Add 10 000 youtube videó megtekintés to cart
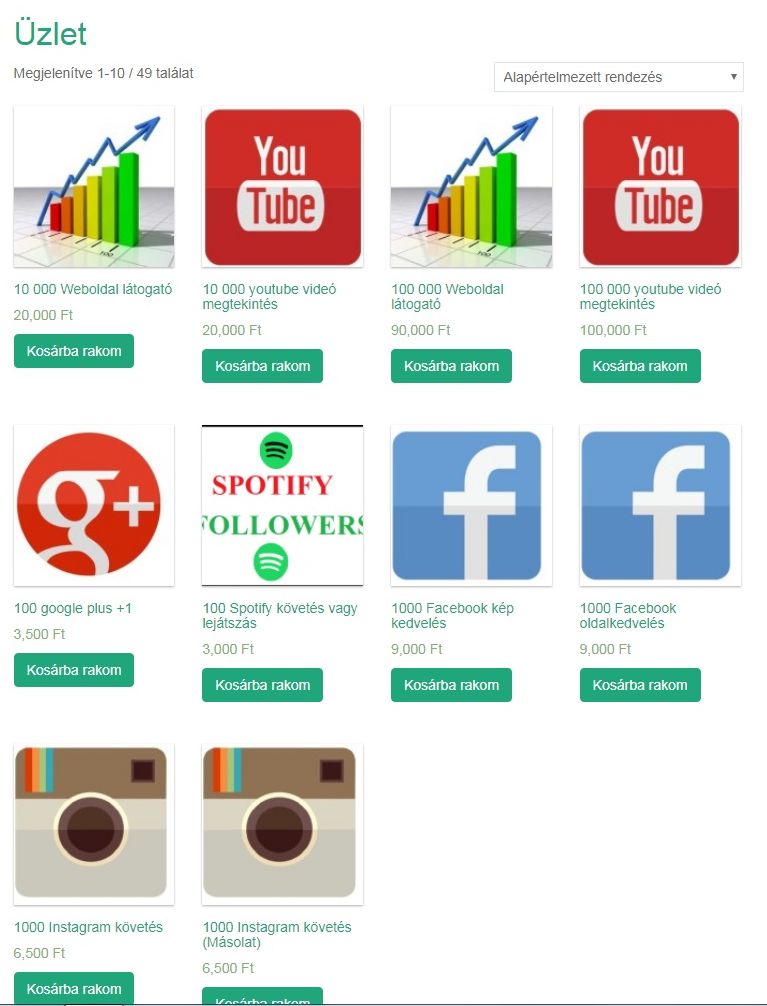Viewport: 767px width, 1006px height. pos(262,366)
